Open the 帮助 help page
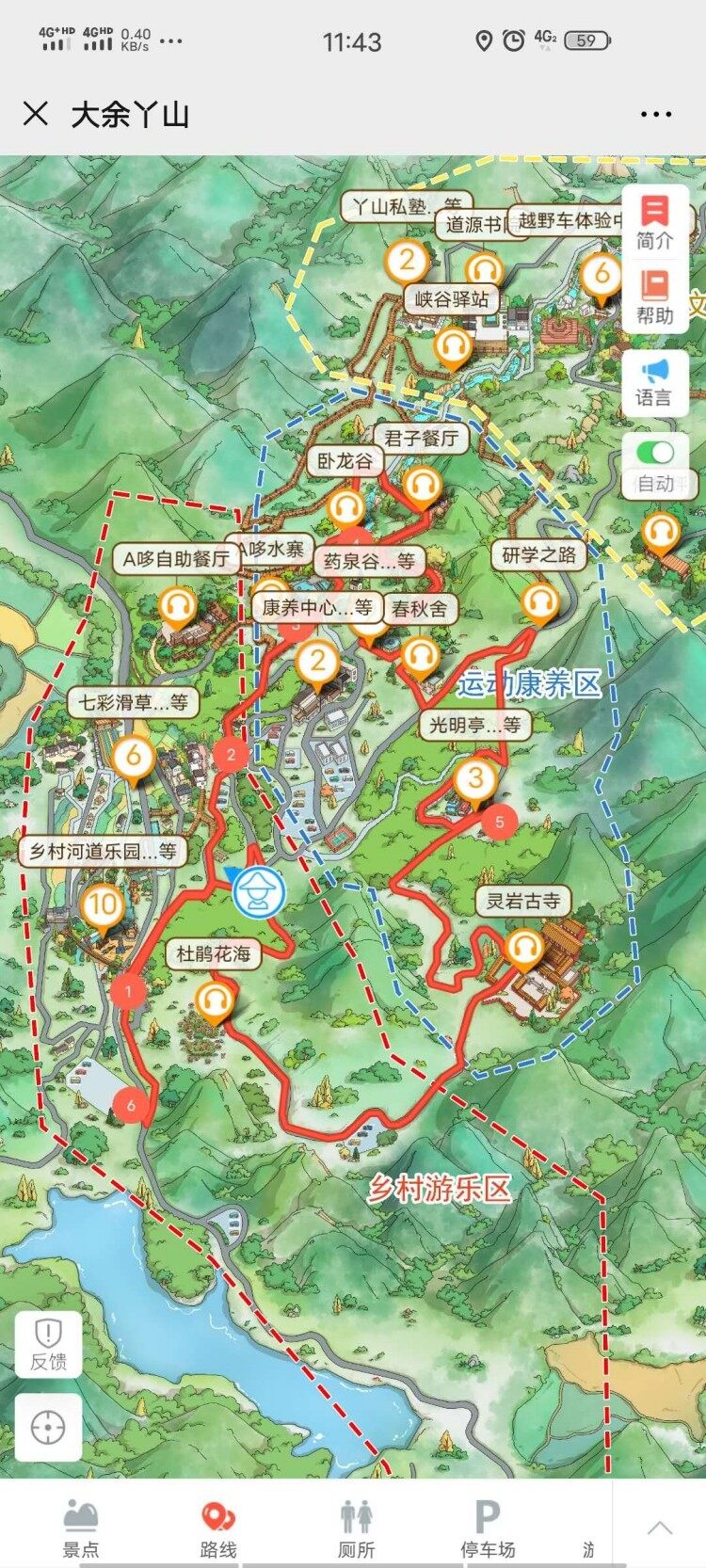 tap(654, 297)
